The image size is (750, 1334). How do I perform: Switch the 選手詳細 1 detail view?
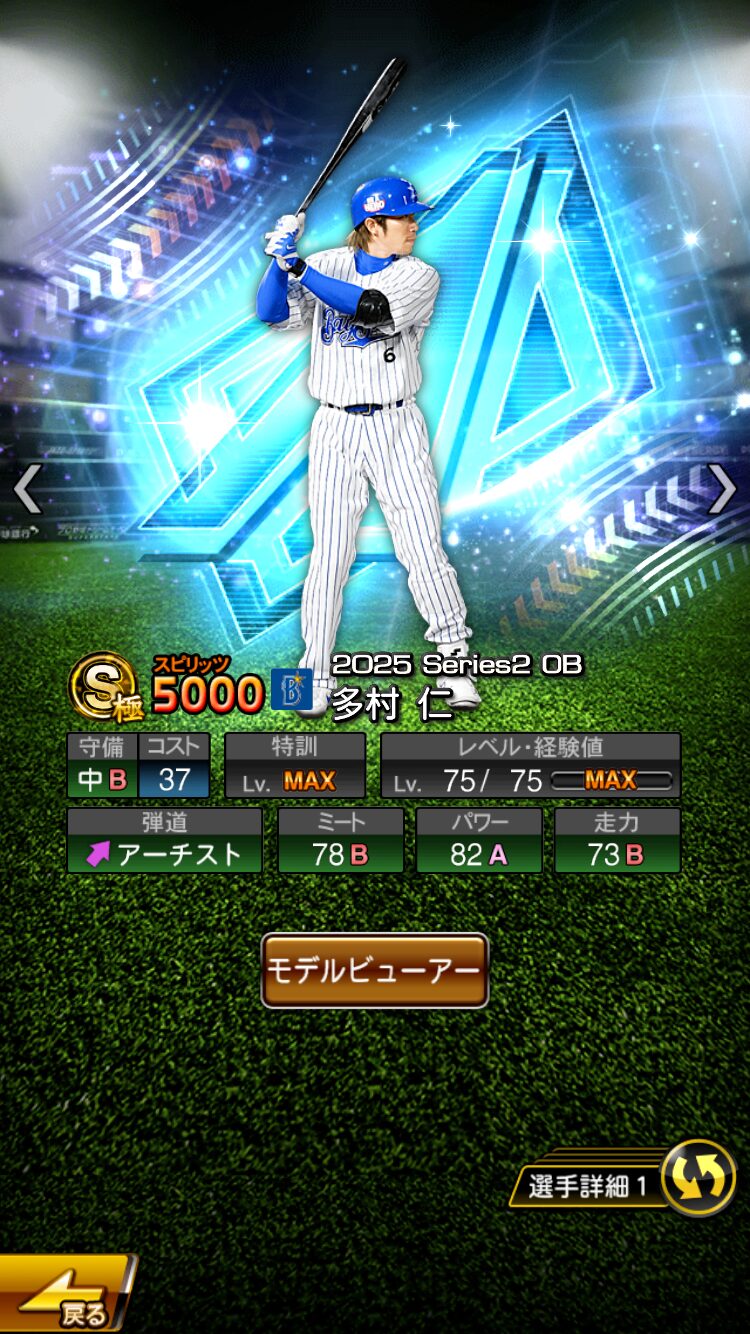tap(698, 1178)
